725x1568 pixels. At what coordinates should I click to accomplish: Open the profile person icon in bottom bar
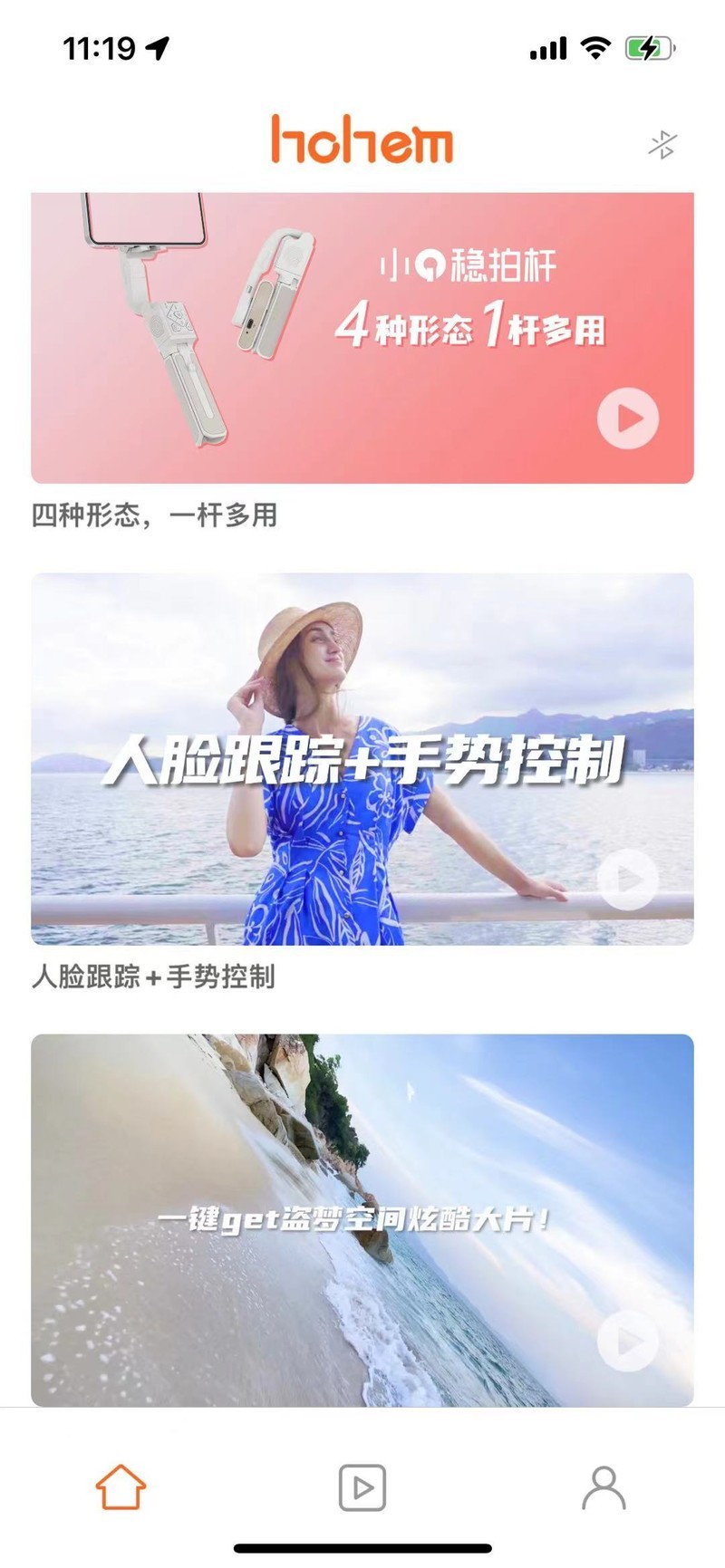pos(604,1484)
